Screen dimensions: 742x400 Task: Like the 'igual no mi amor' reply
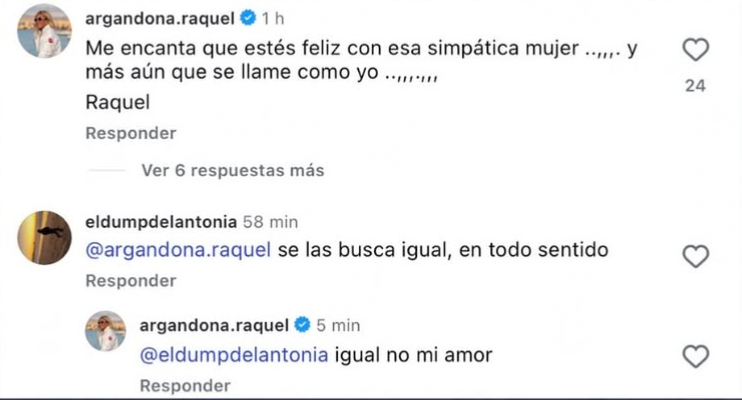[695, 356]
